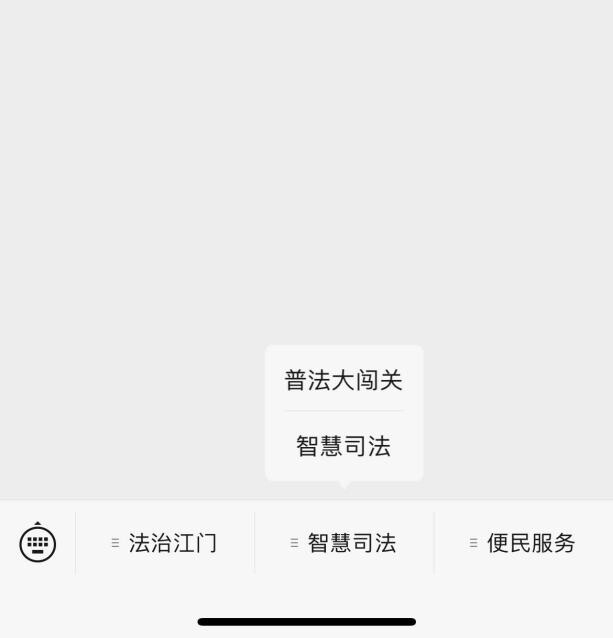Image resolution: width=613 pixels, height=638 pixels.
Task: Select 普法大闯关 from the popup
Action: (343, 380)
